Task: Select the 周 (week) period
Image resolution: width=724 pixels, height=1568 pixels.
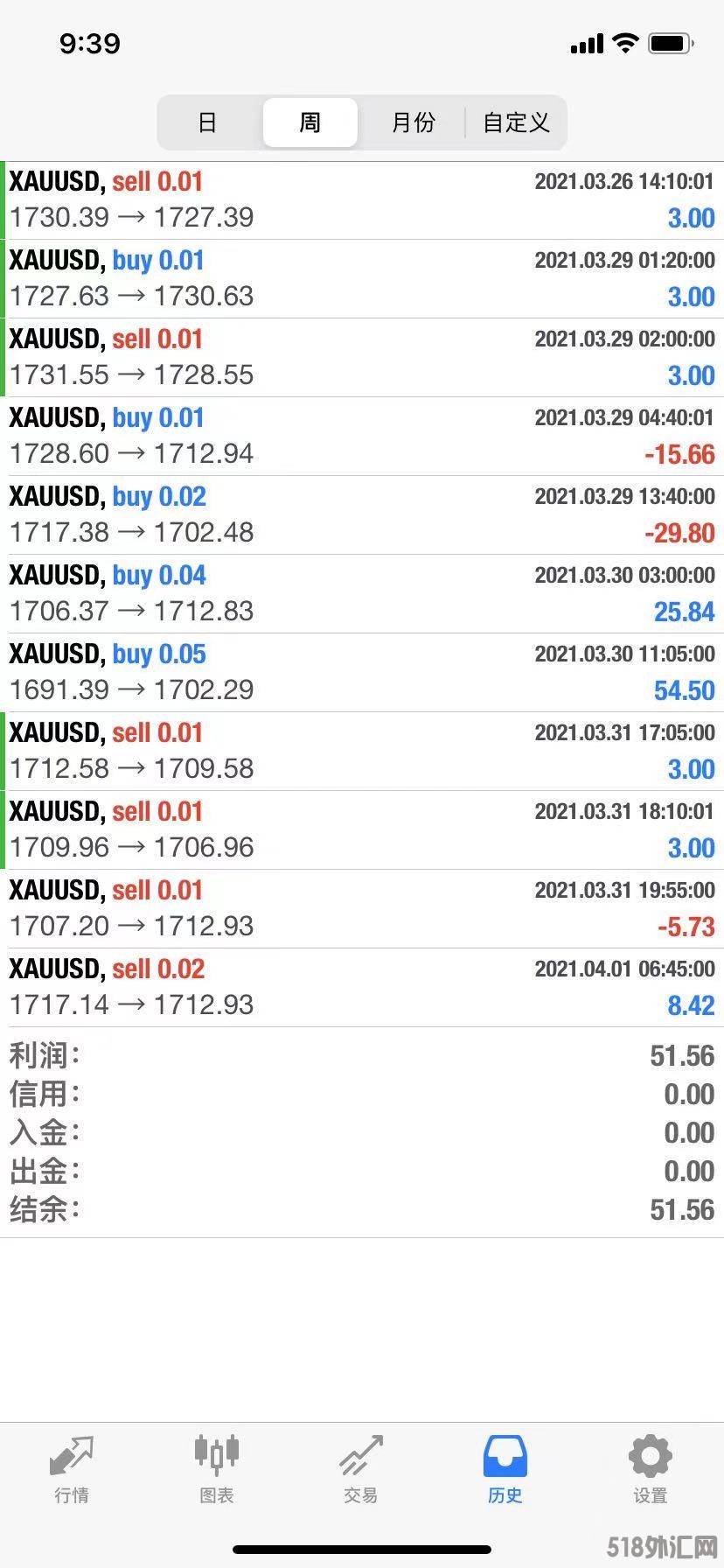Action: click(310, 122)
